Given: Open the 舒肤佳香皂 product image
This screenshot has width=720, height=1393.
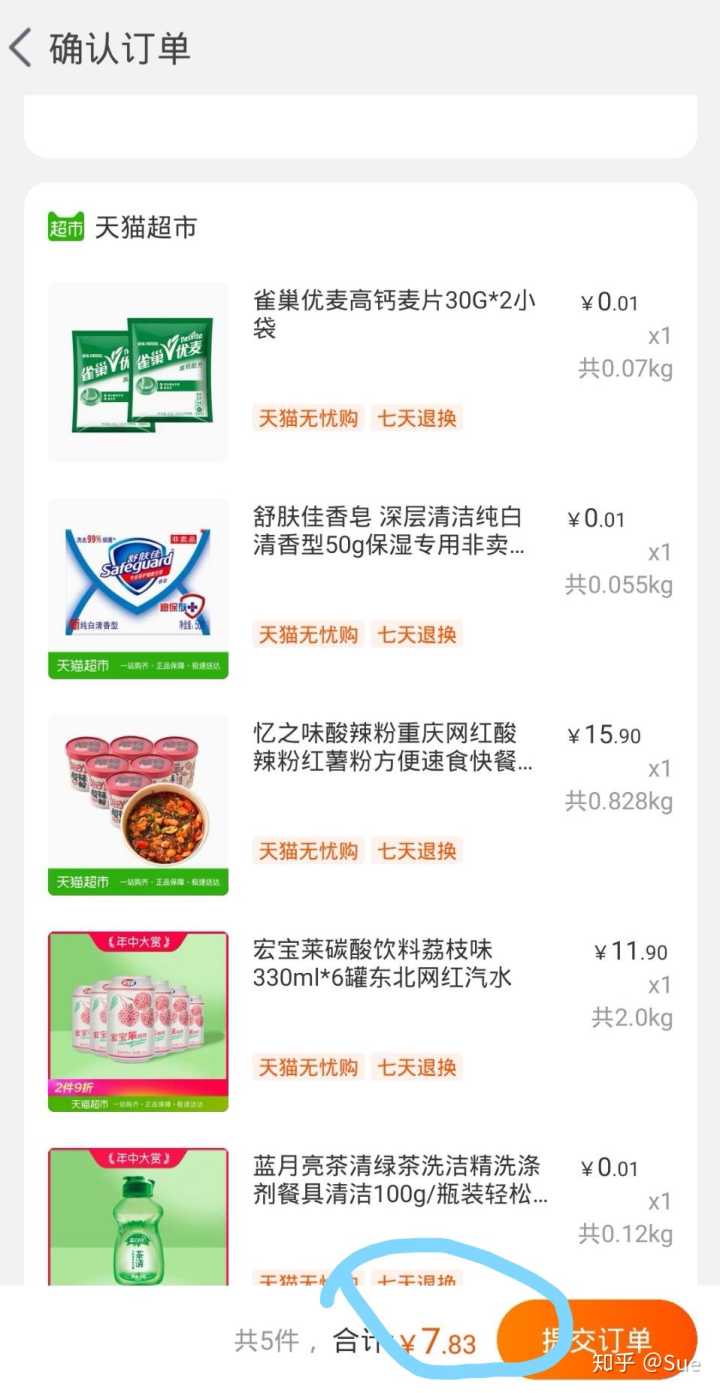Looking at the screenshot, I should (138, 588).
